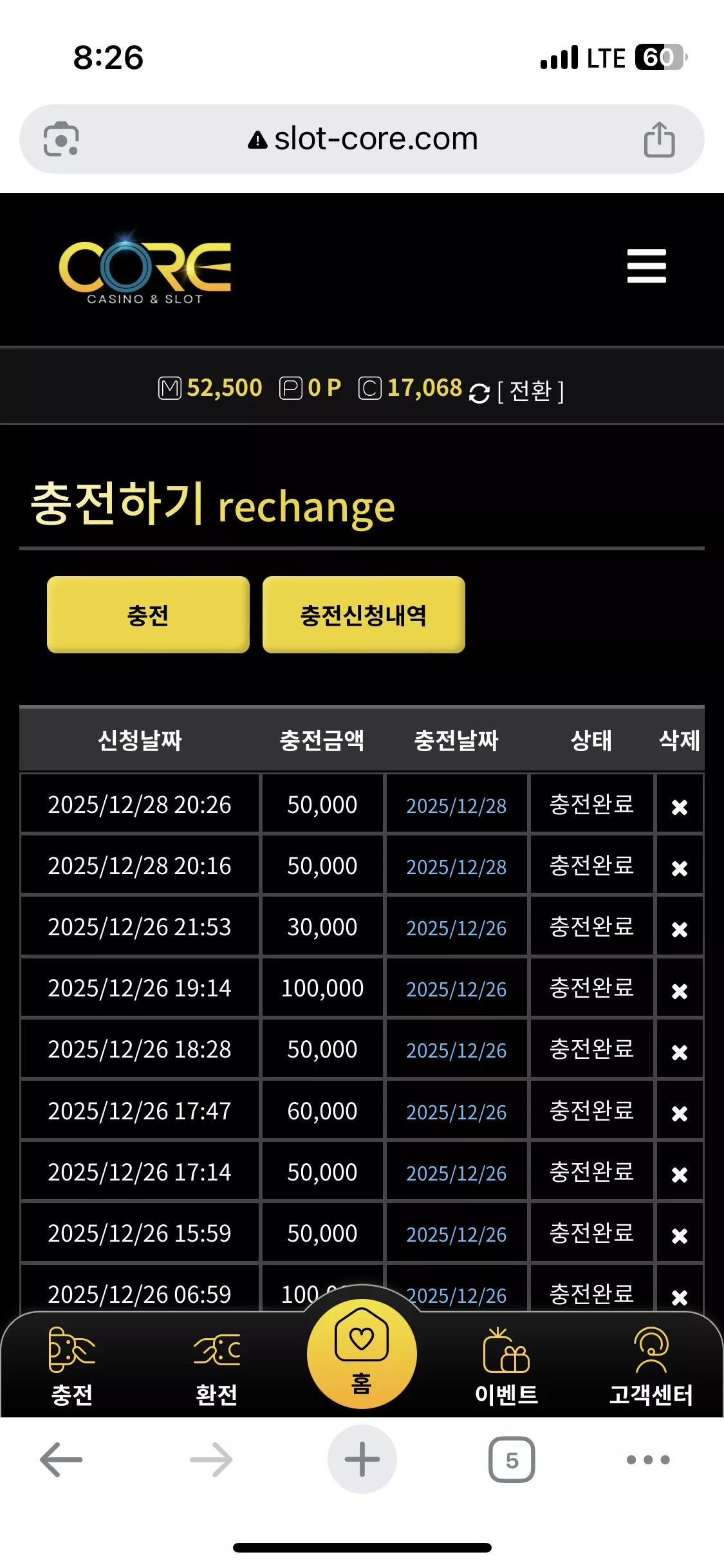The height and width of the screenshot is (1568, 724).
Task: Open 고객센터 customer center
Action: coord(651,1366)
